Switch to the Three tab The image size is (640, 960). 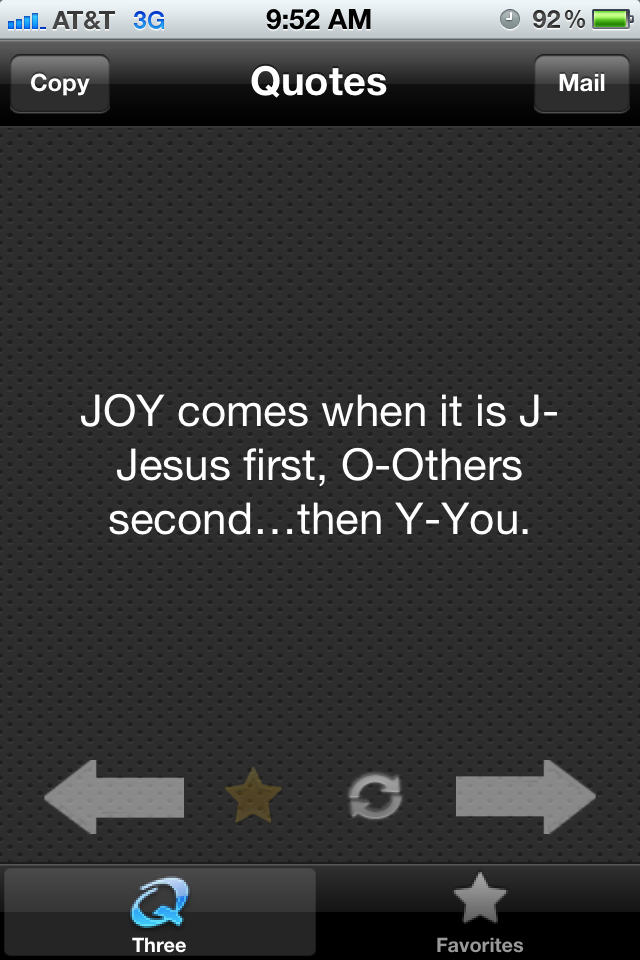pos(160,913)
